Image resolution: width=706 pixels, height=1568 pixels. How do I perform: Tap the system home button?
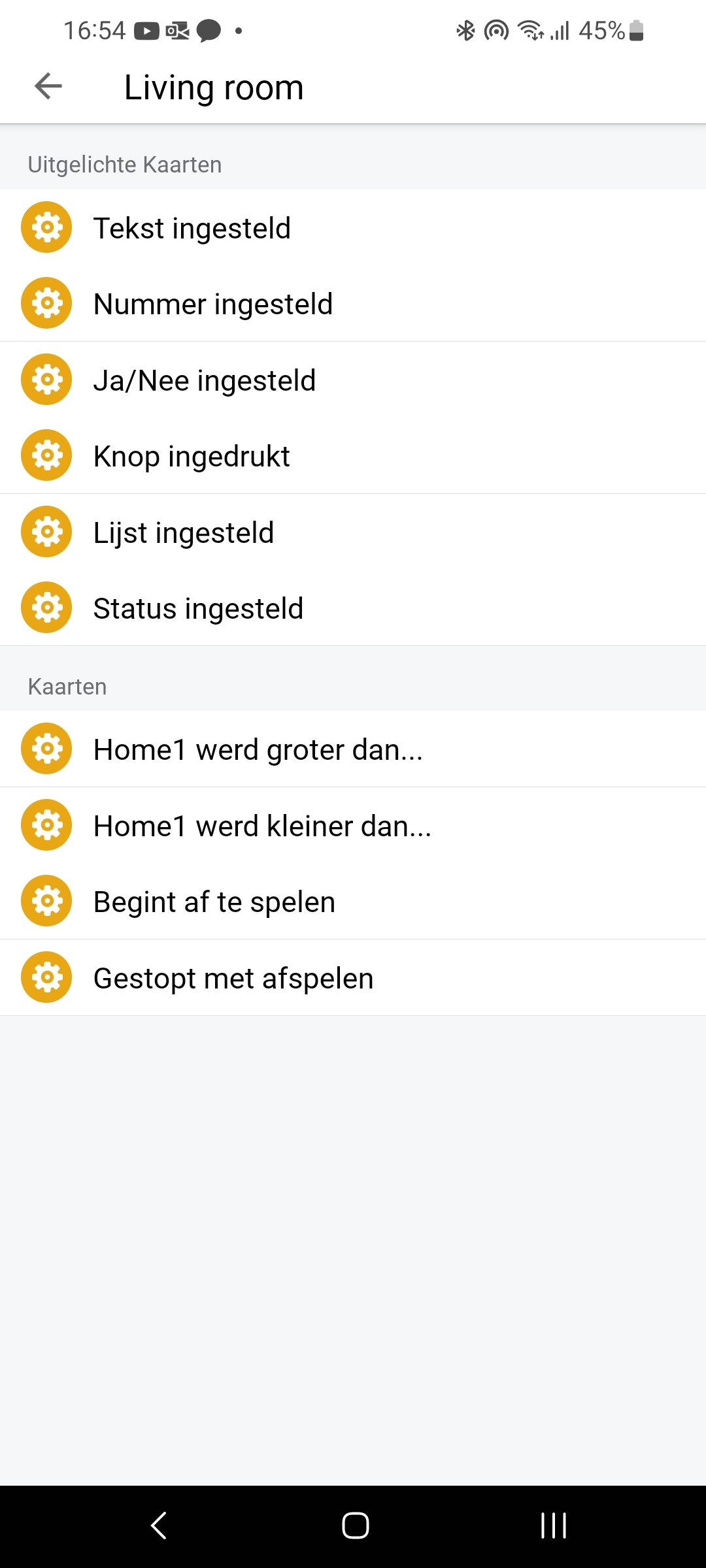[x=355, y=1526]
